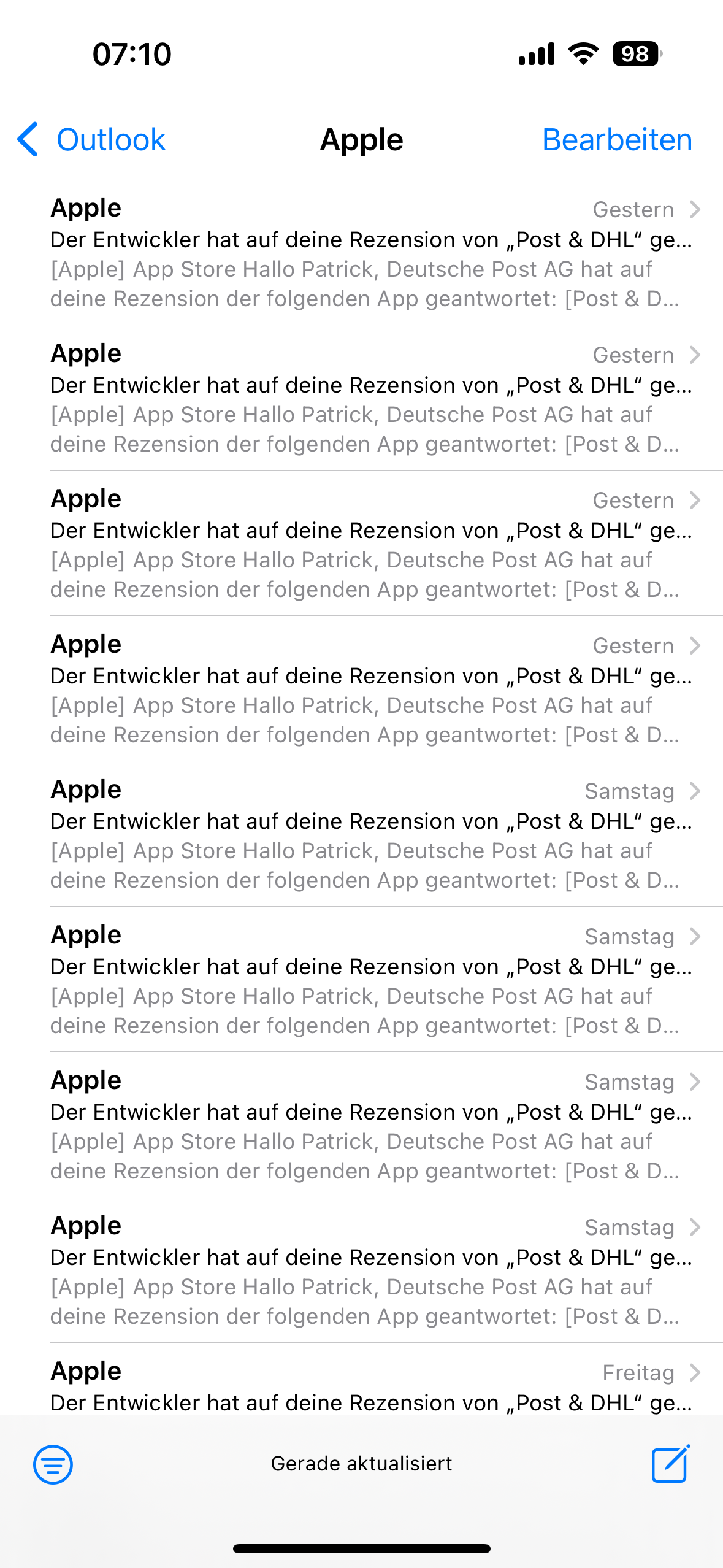Viewport: 723px width, 1568px height.
Task: Compose a new email
Action: tap(670, 1464)
